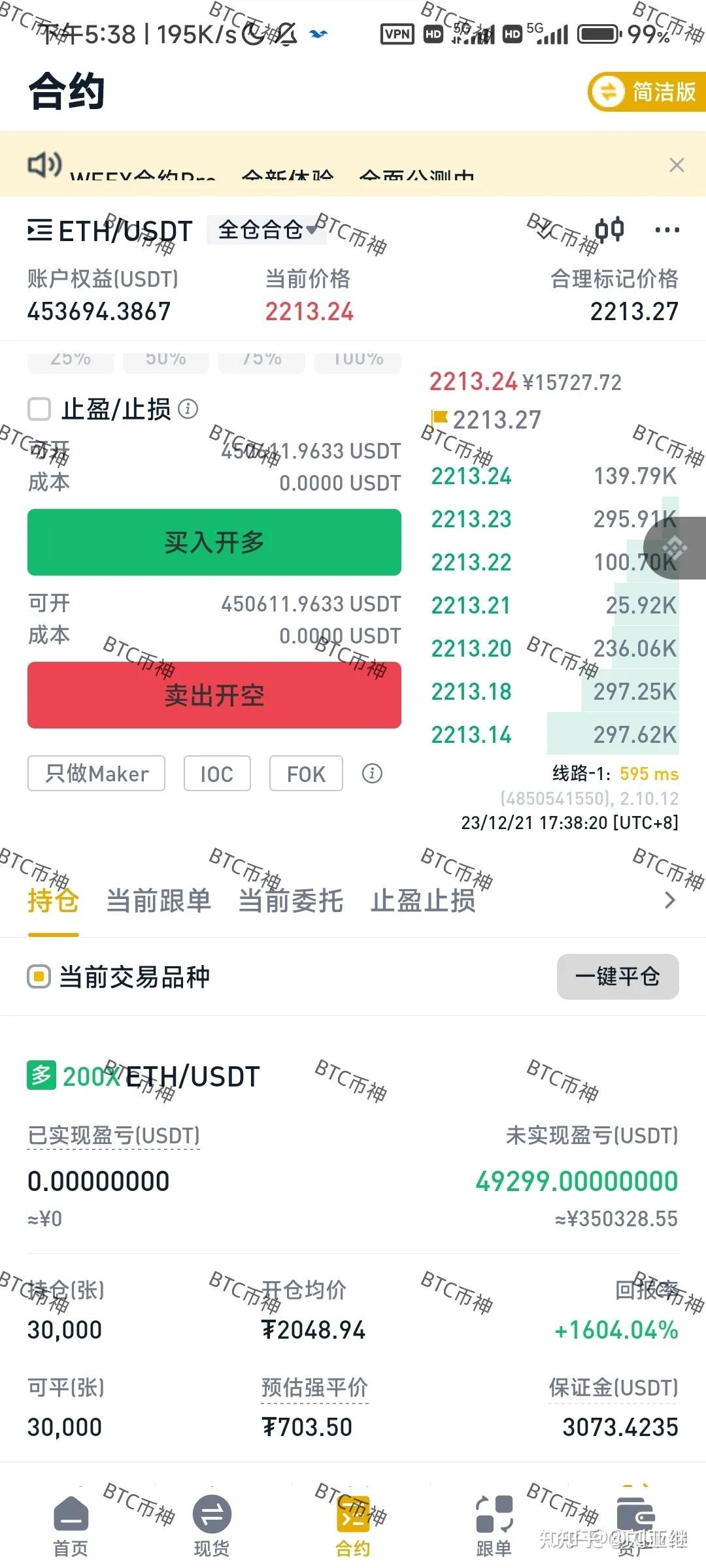This screenshot has width=706, height=1568.
Task: Open the trading pair list icon beside ETH/USDT
Action: coord(41,229)
